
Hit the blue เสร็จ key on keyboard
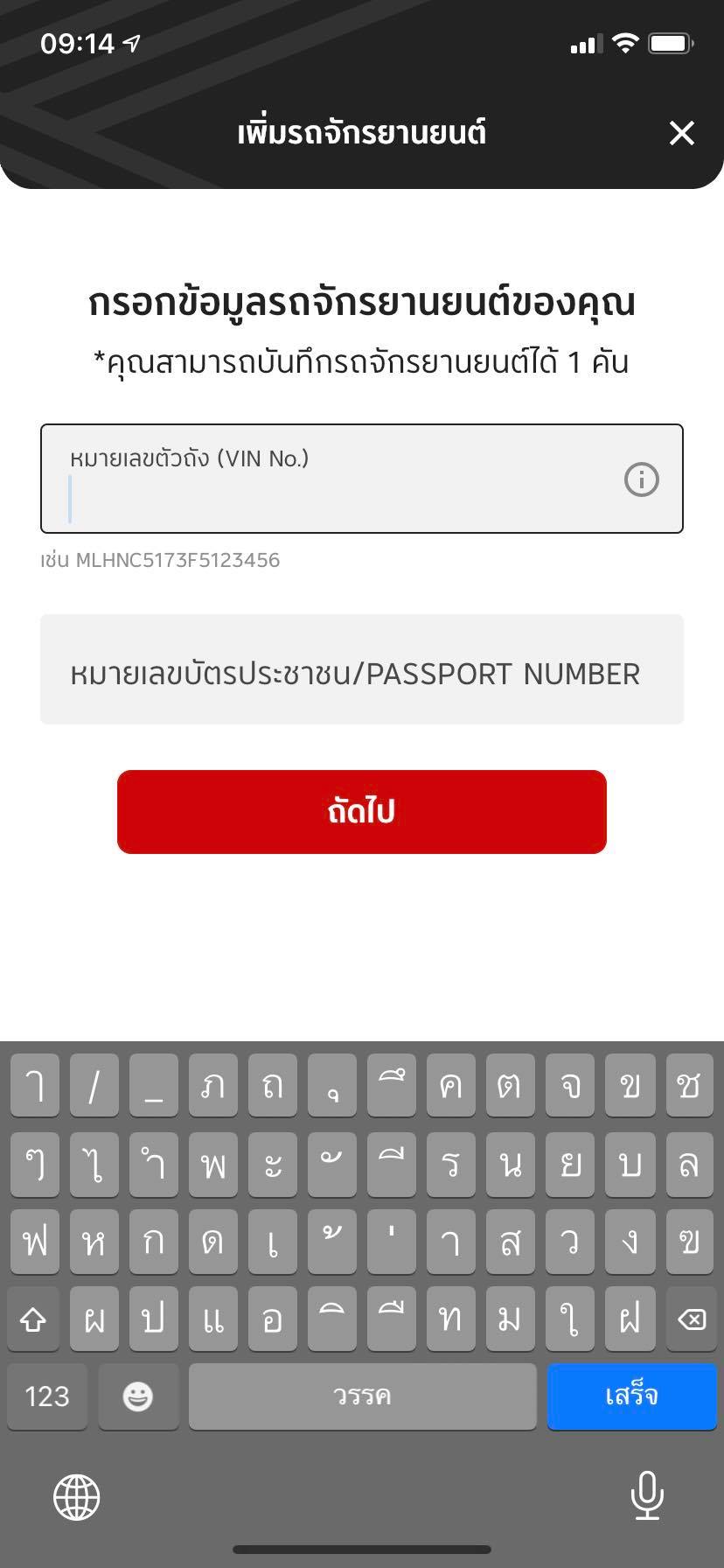point(631,1396)
